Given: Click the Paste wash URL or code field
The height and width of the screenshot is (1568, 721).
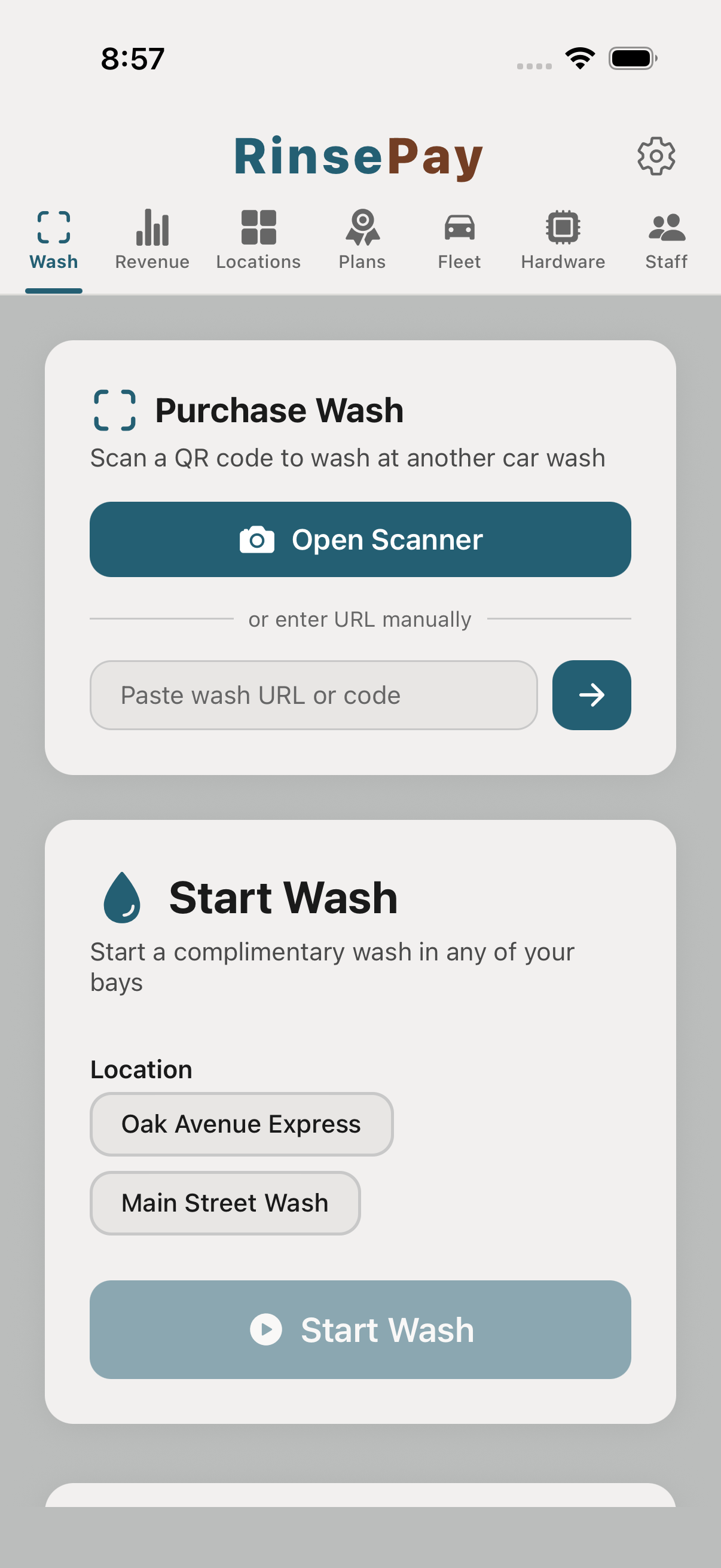Looking at the screenshot, I should pos(313,695).
